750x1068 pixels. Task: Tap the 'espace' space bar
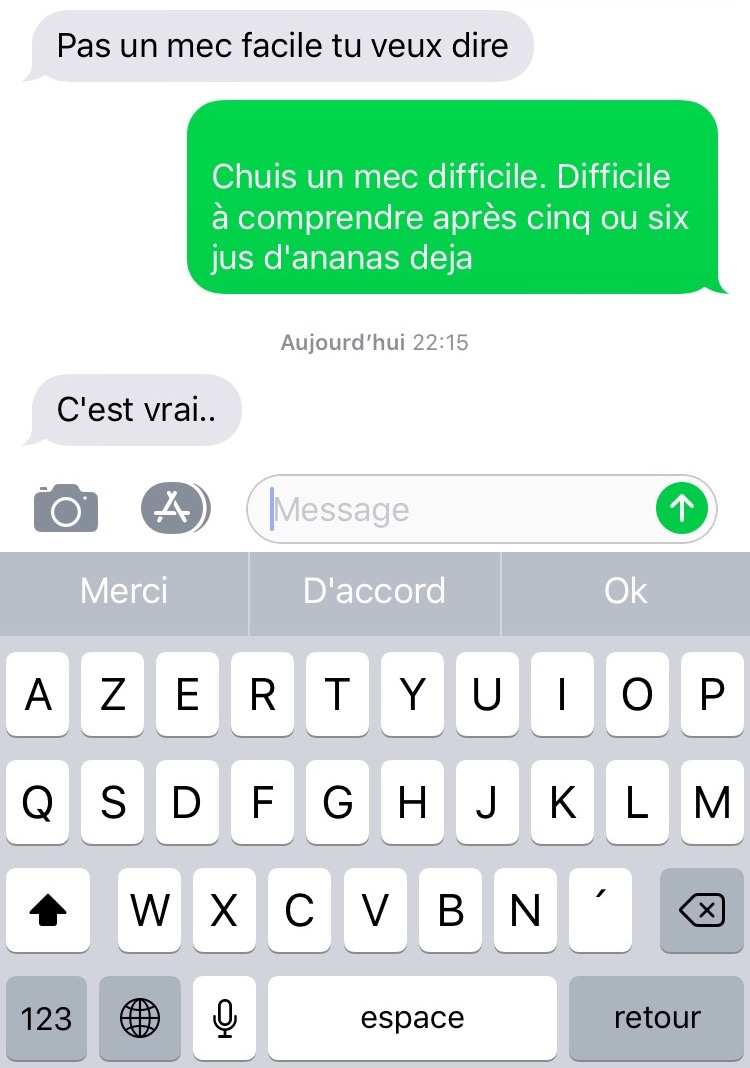click(x=412, y=1018)
